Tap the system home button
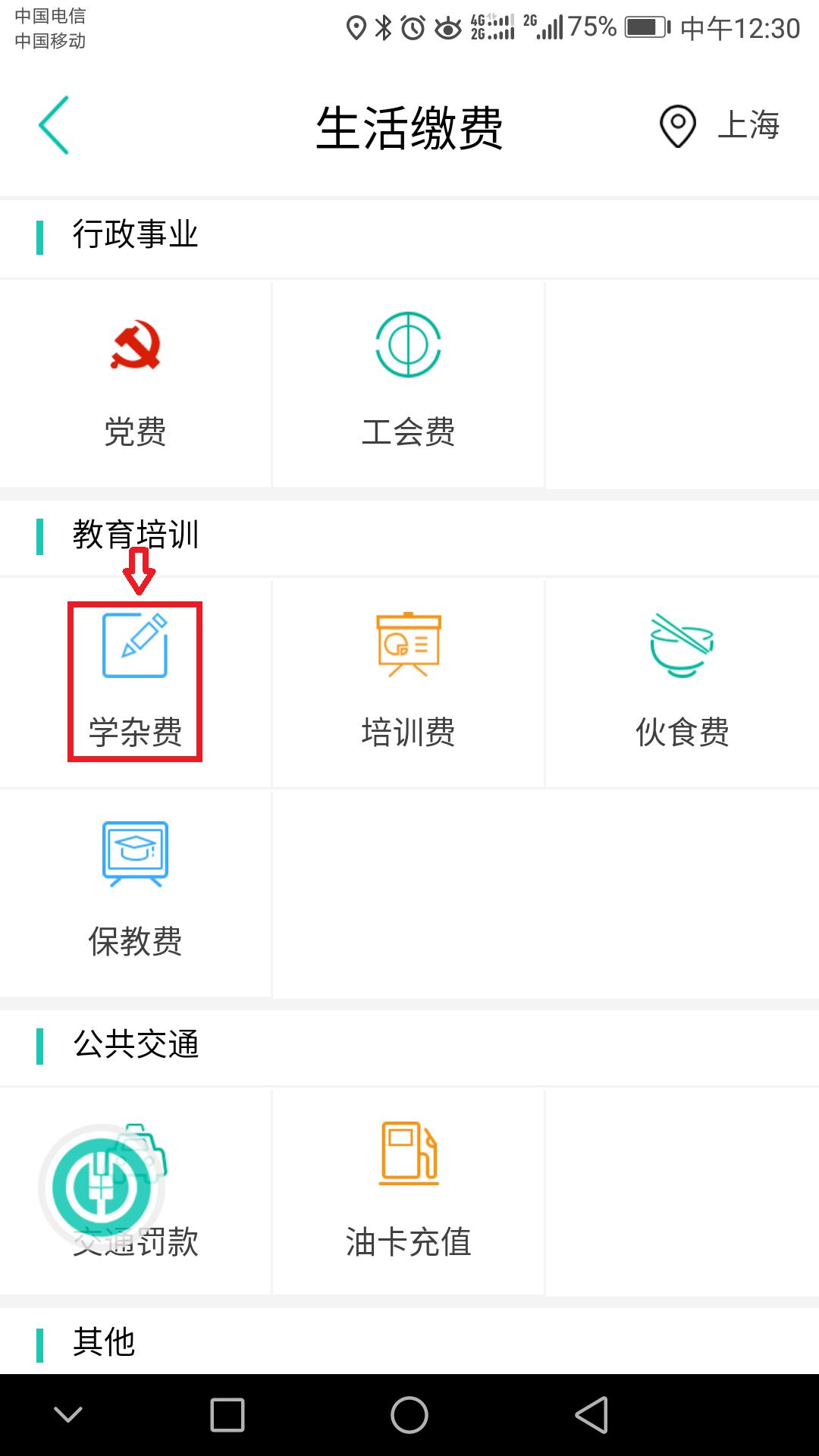 coord(409,1415)
